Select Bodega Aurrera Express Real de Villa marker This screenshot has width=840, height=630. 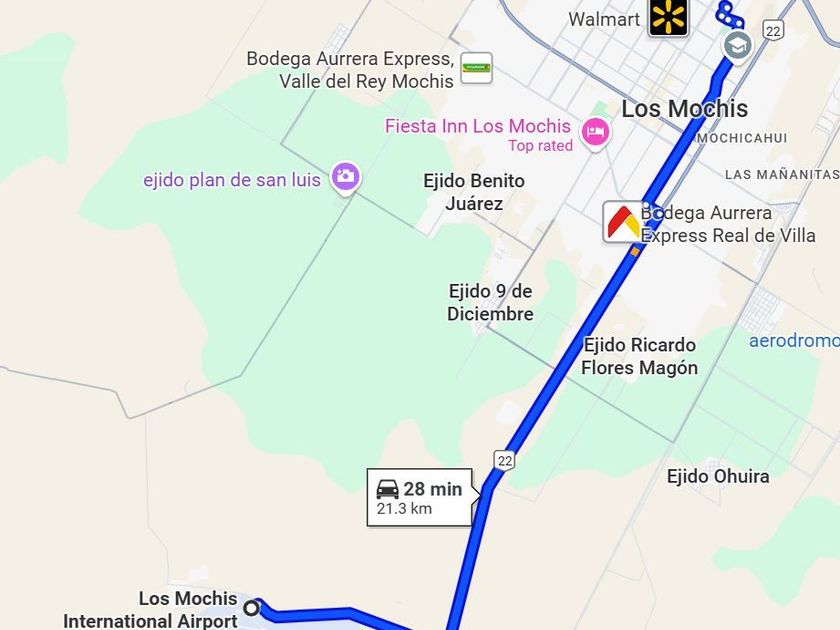point(622,221)
